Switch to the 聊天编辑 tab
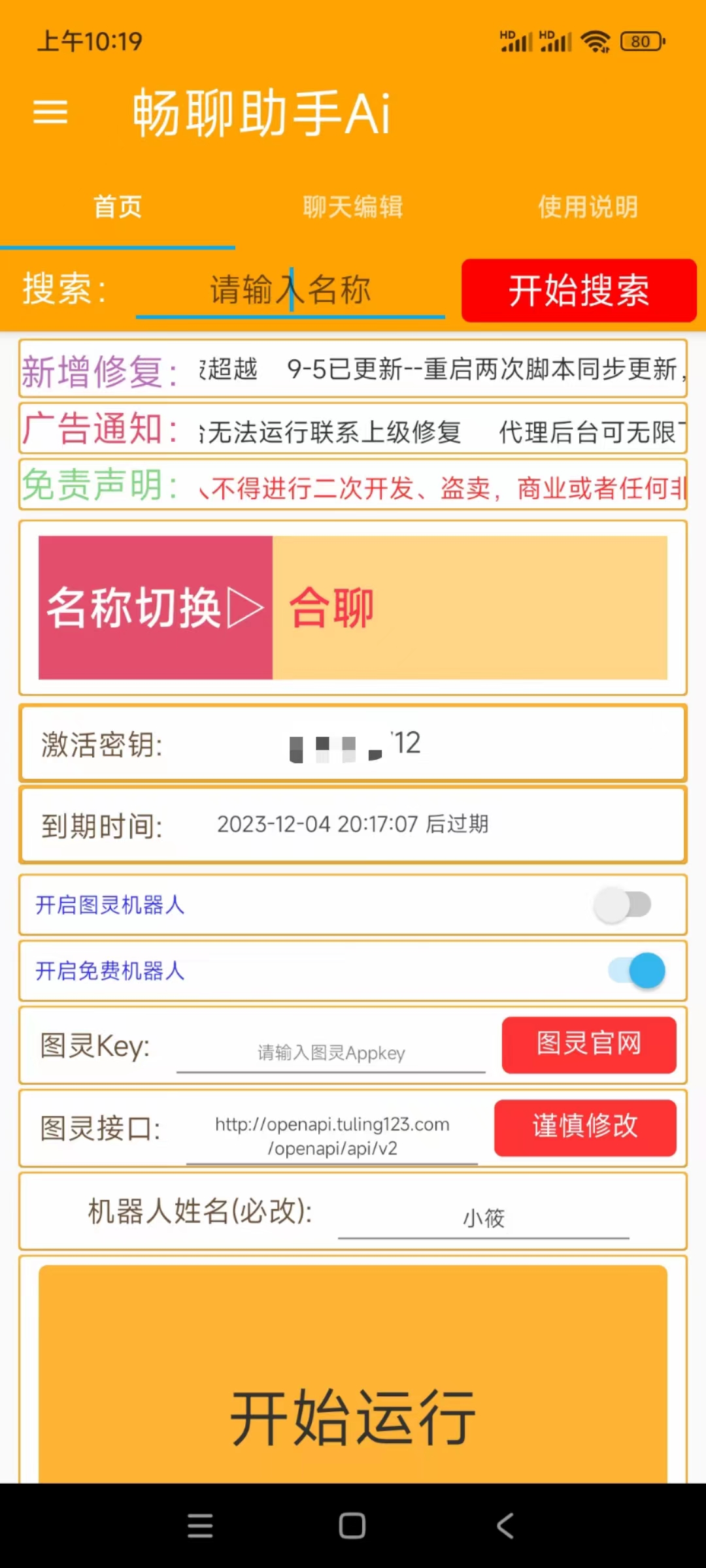This screenshot has width=706, height=1568. (352, 207)
